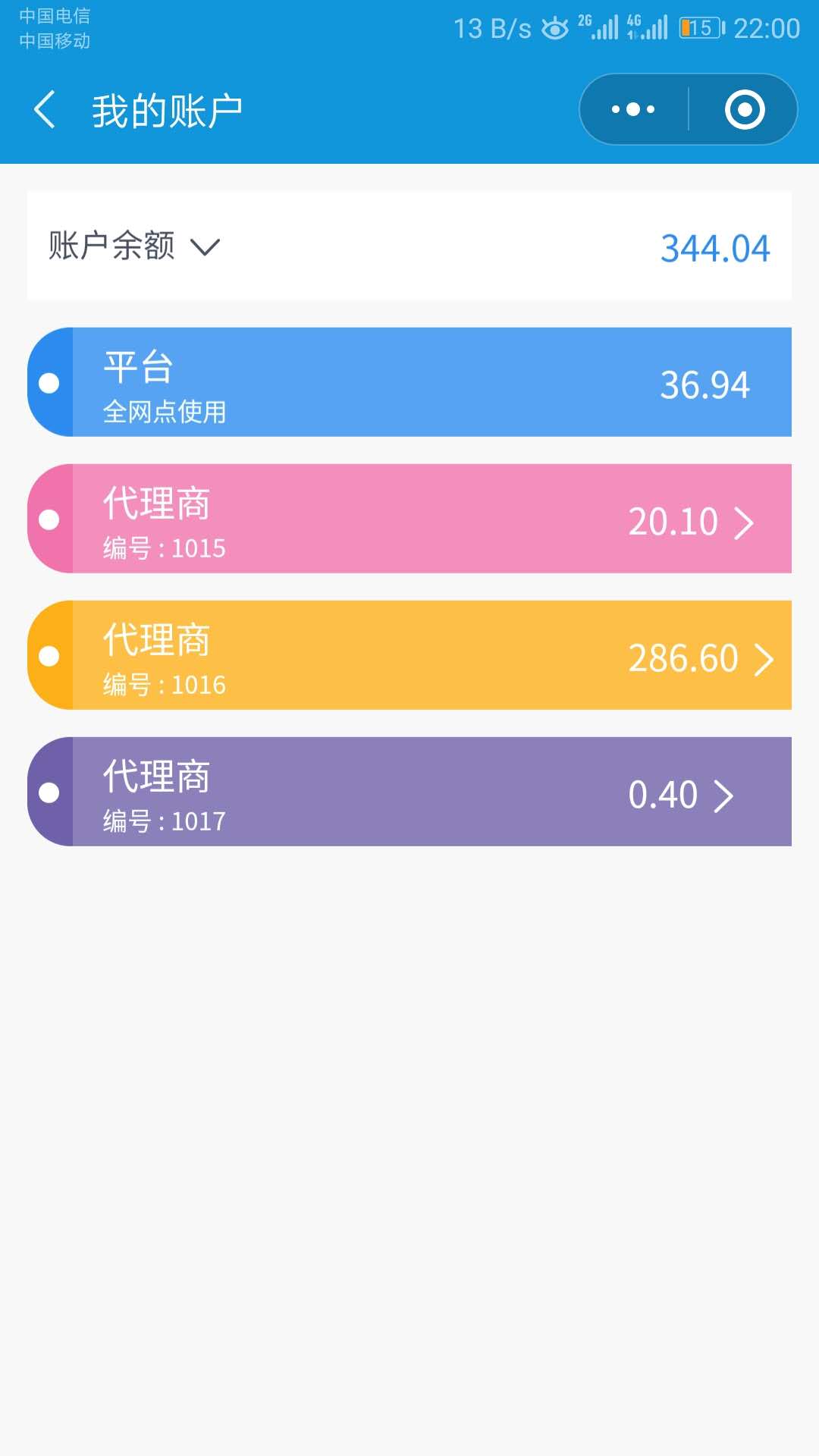Close the mini program with circle button

(745, 109)
